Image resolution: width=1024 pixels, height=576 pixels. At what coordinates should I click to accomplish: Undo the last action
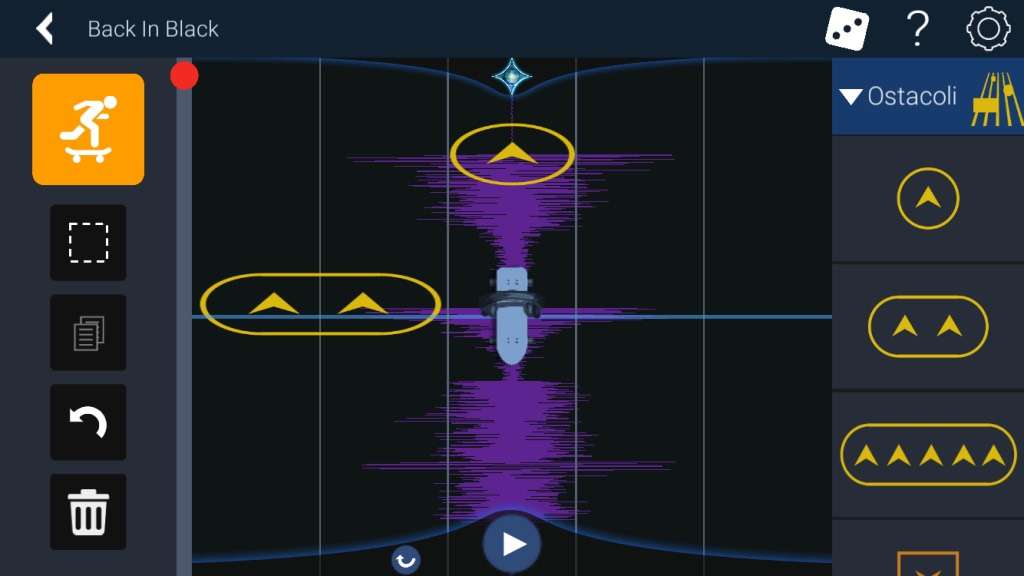pos(88,422)
